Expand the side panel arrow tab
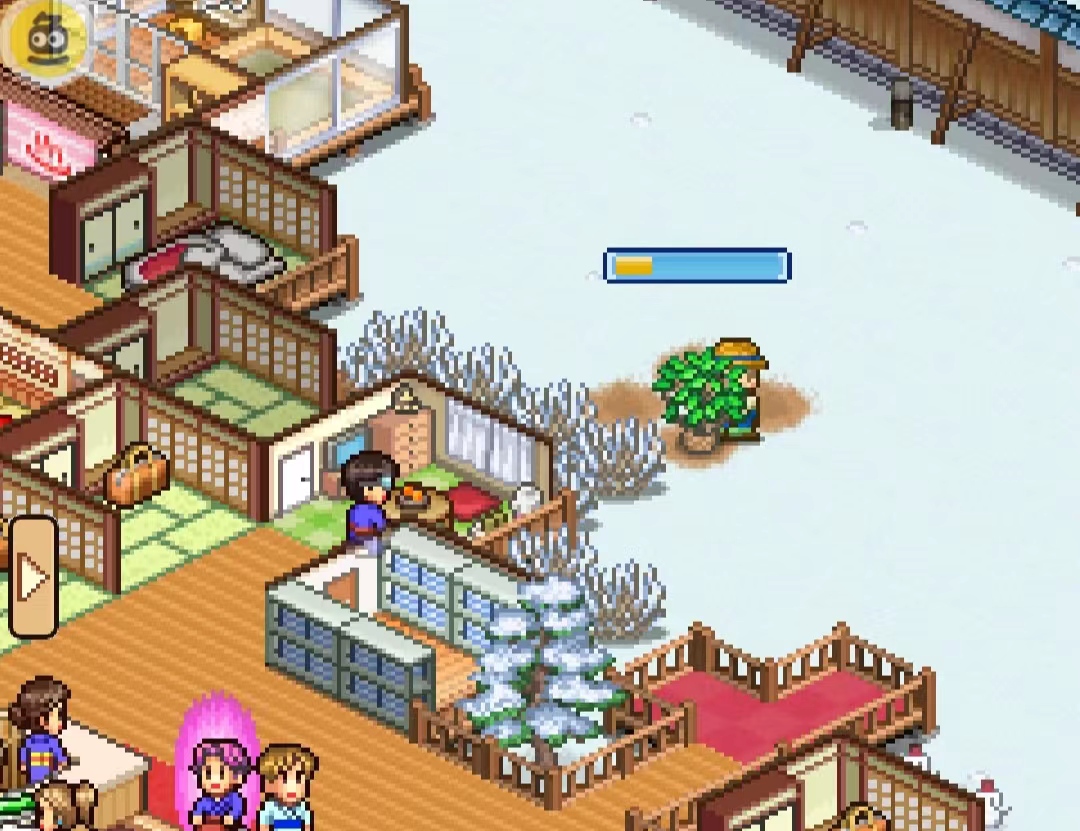Screen dimensions: 1080x831 pyautogui.click(x=33, y=577)
